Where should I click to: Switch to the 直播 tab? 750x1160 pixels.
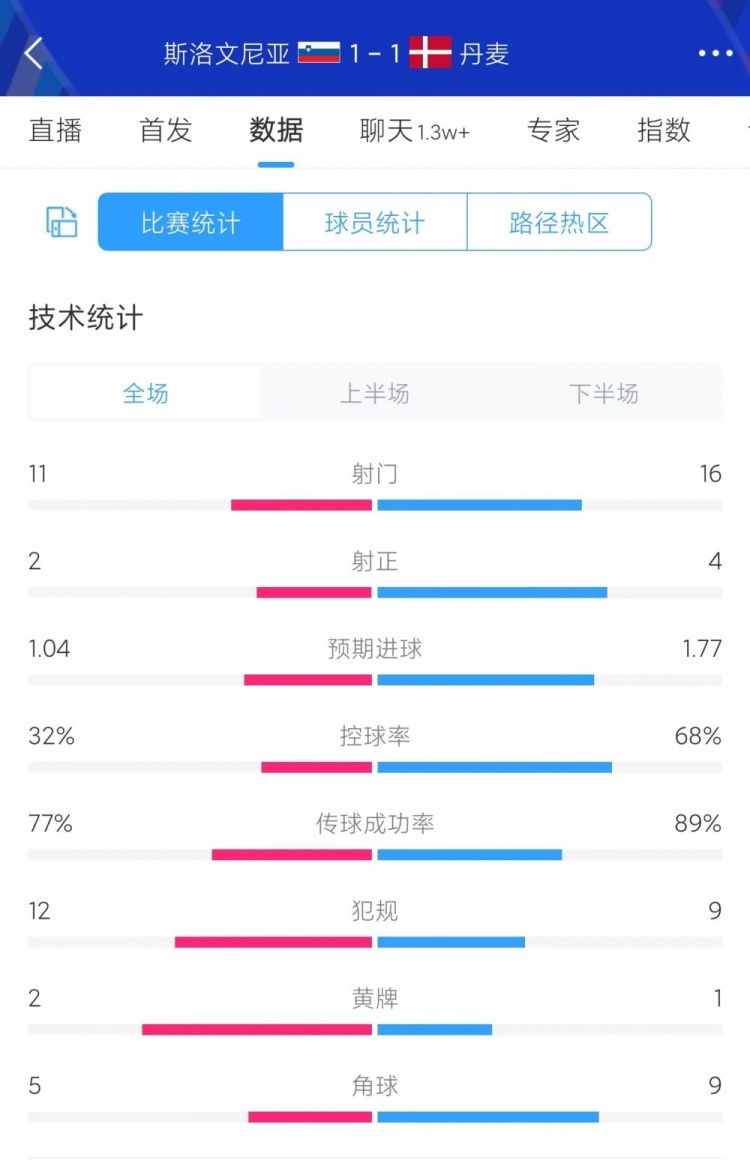[x=56, y=131]
